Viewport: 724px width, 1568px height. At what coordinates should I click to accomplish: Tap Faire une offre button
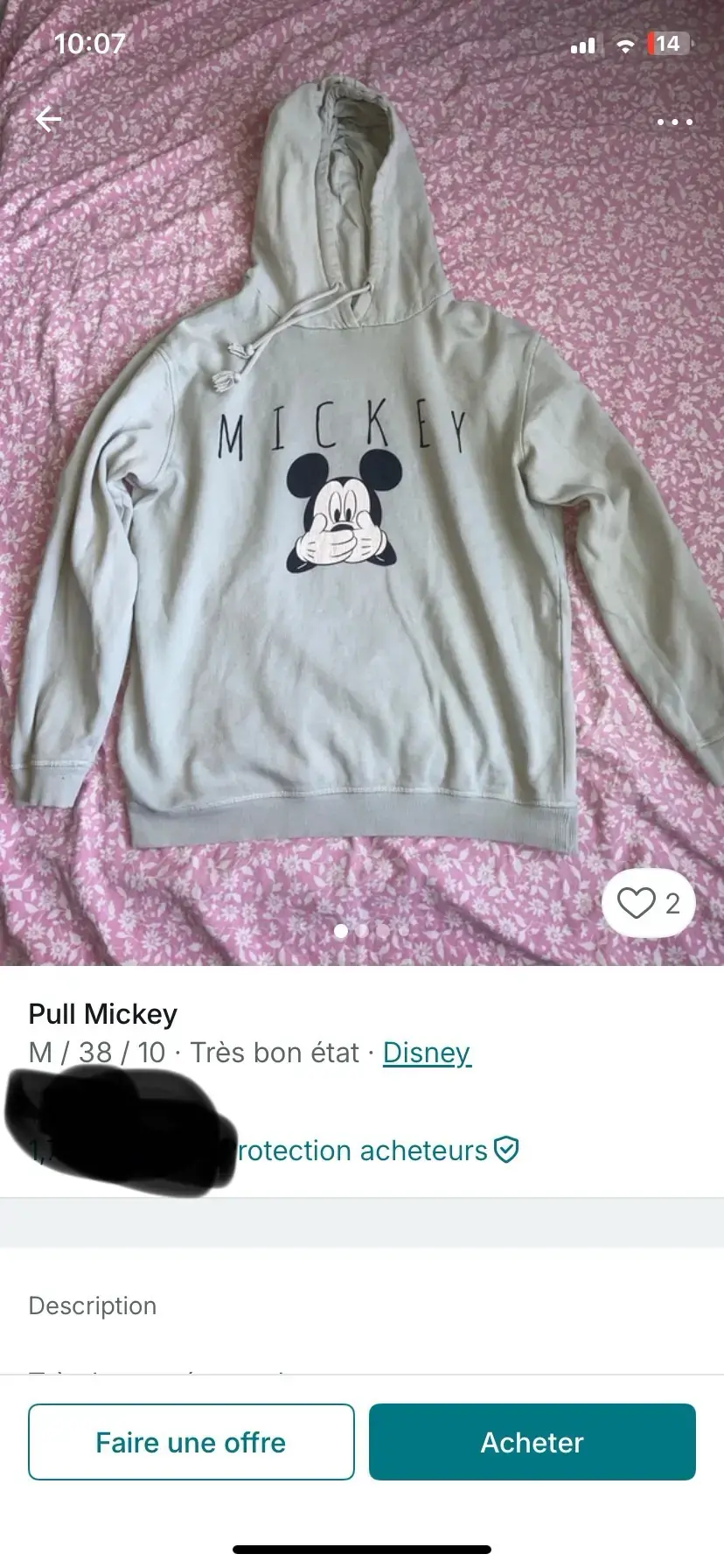click(x=191, y=1442)
